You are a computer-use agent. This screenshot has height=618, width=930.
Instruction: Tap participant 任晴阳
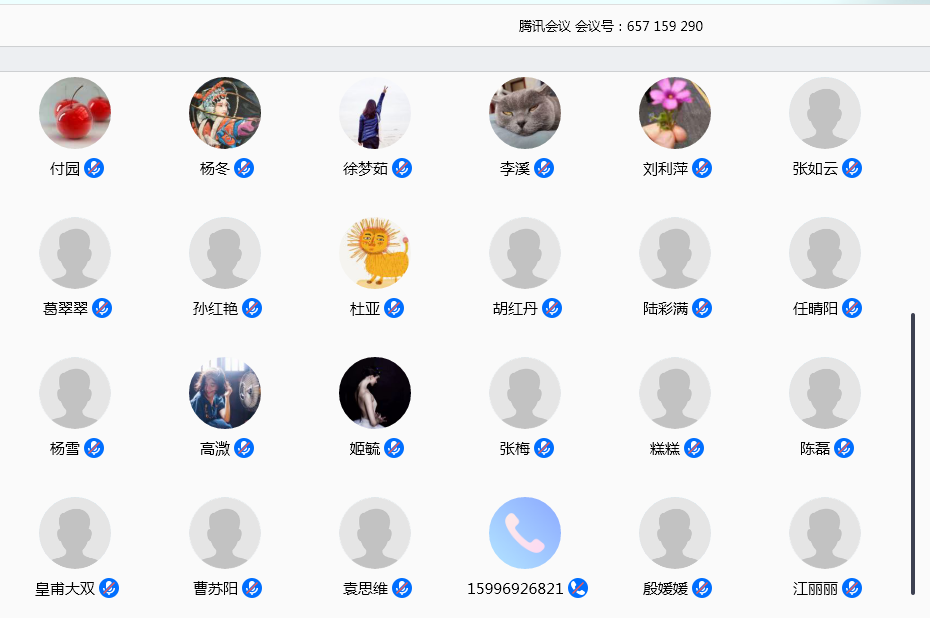coord(825,253)
